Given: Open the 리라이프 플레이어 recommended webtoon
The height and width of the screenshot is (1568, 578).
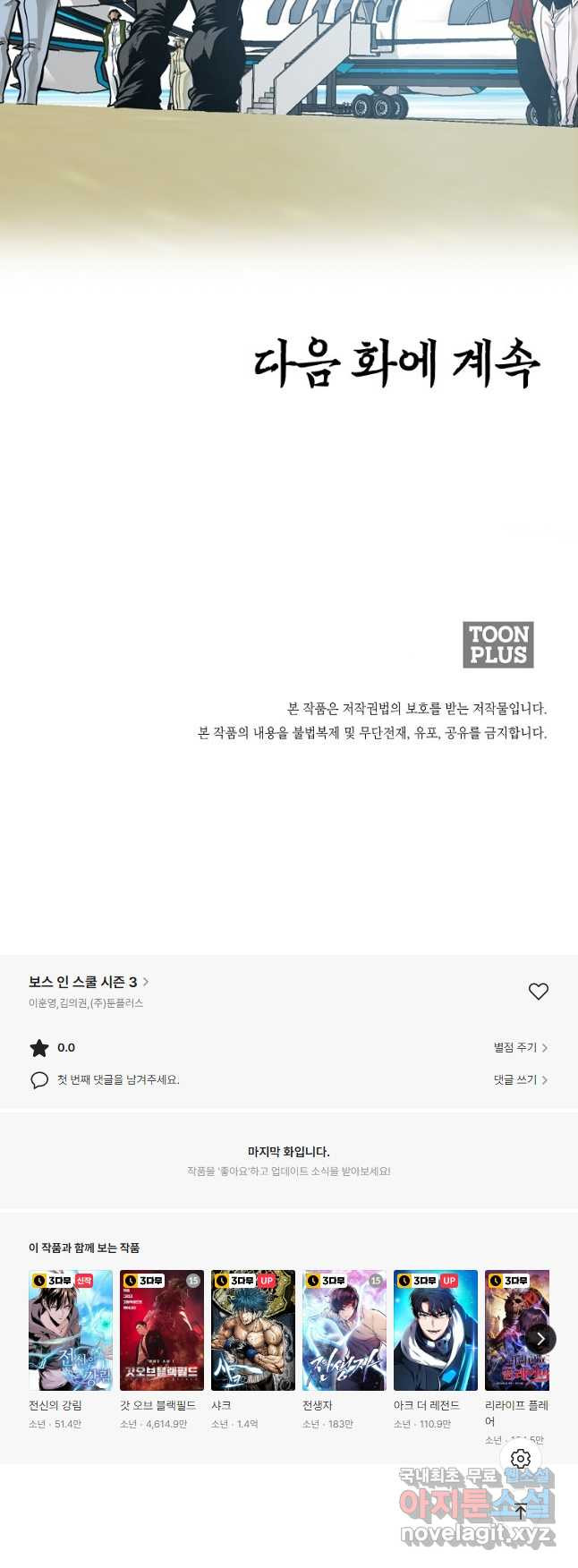Looking at the screenshot, I should pyautogui.click(x=513, y=1330).
